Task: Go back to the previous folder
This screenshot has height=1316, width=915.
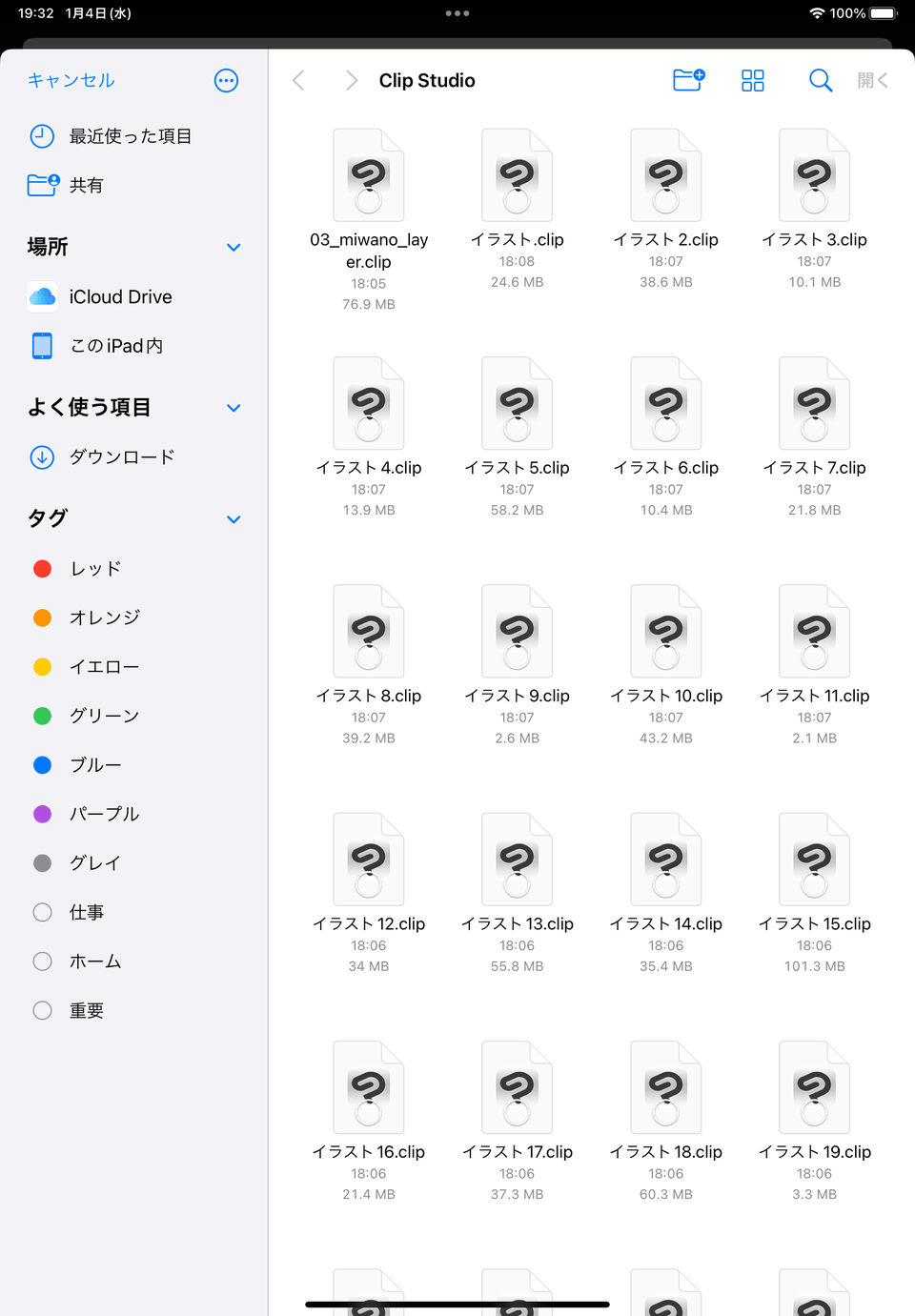Action: [x=299, y=80]
